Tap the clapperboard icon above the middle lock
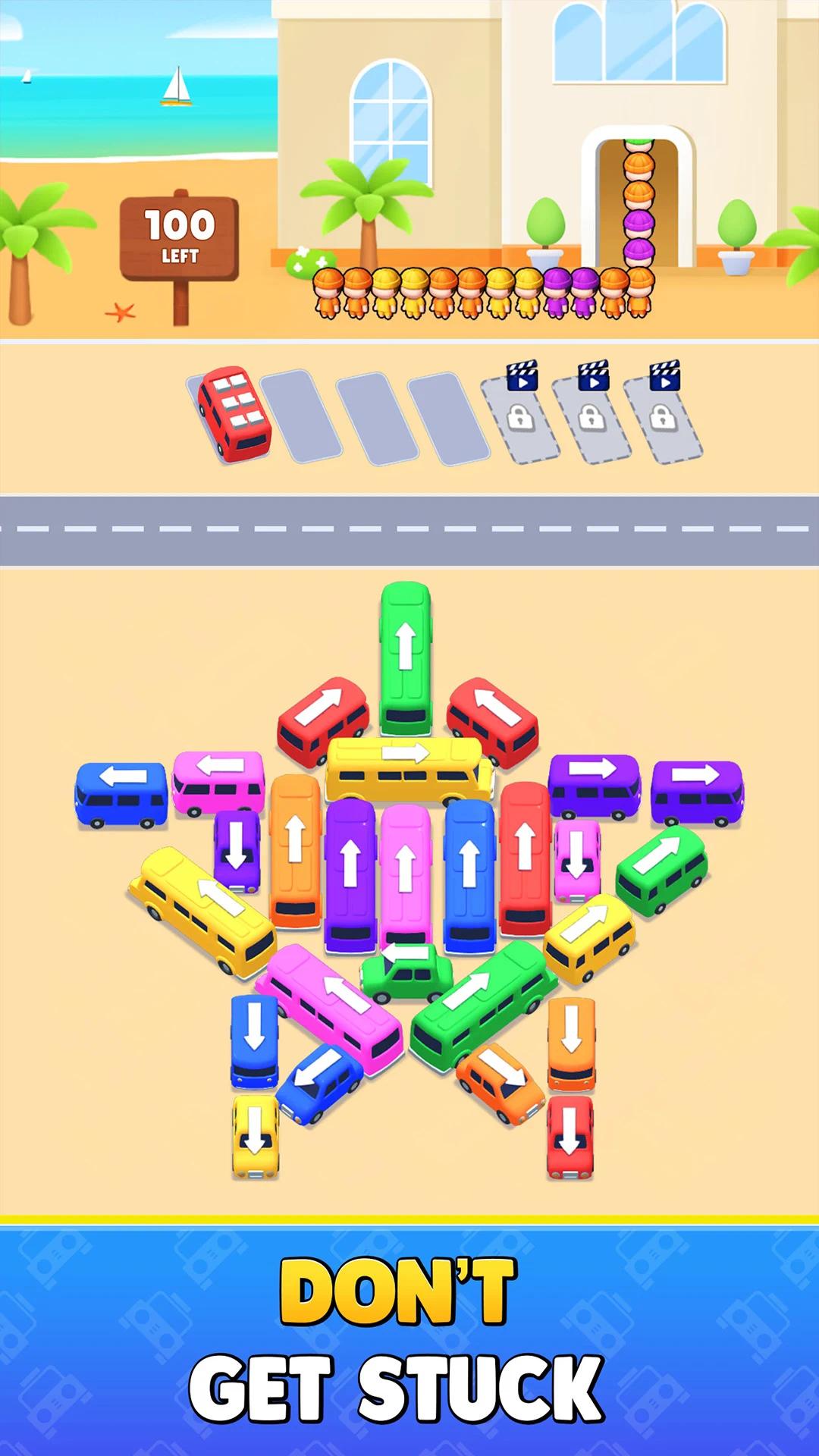This screenshot has height=1456, width=819. (x=595, y=377)
